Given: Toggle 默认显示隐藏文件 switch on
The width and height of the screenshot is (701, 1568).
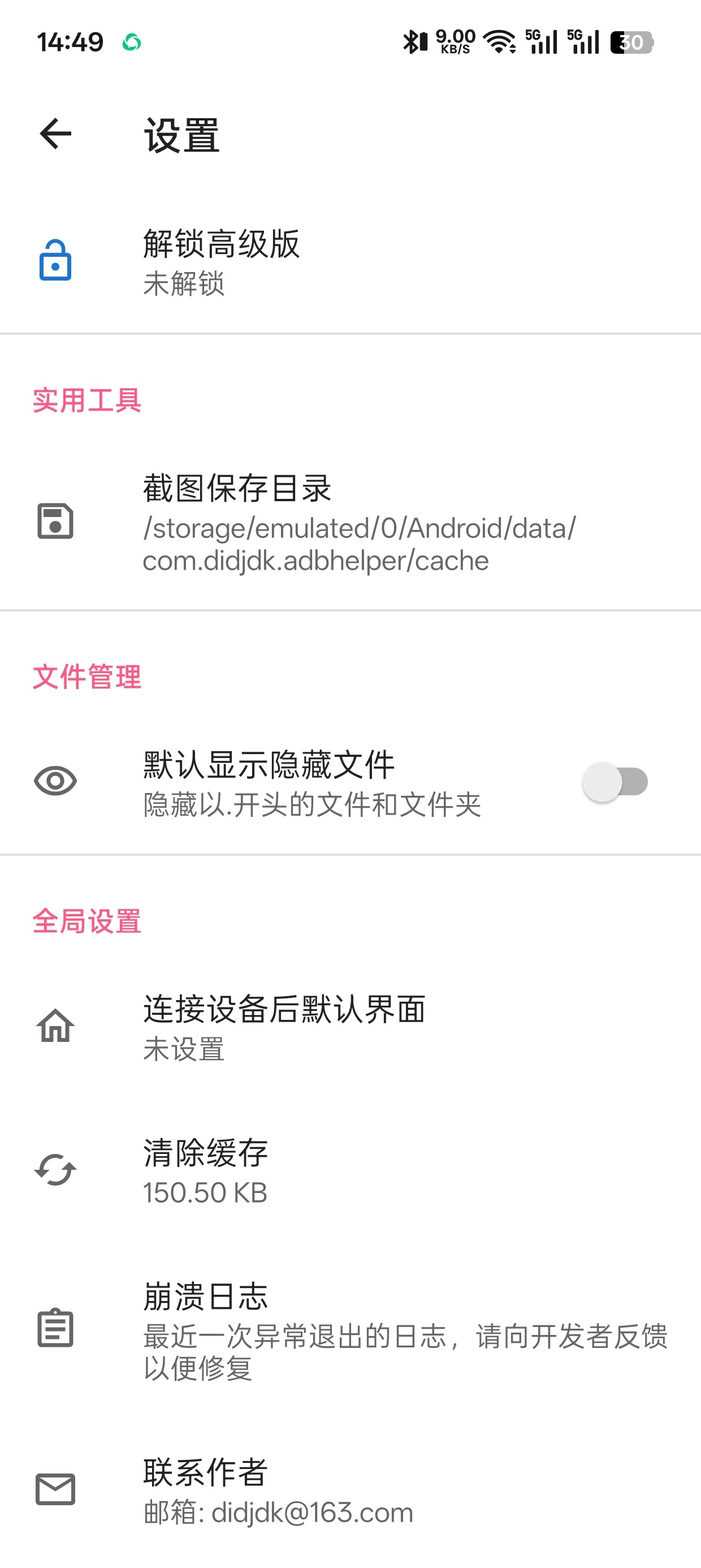Looking at the screenshot, I should coord(615,782).
